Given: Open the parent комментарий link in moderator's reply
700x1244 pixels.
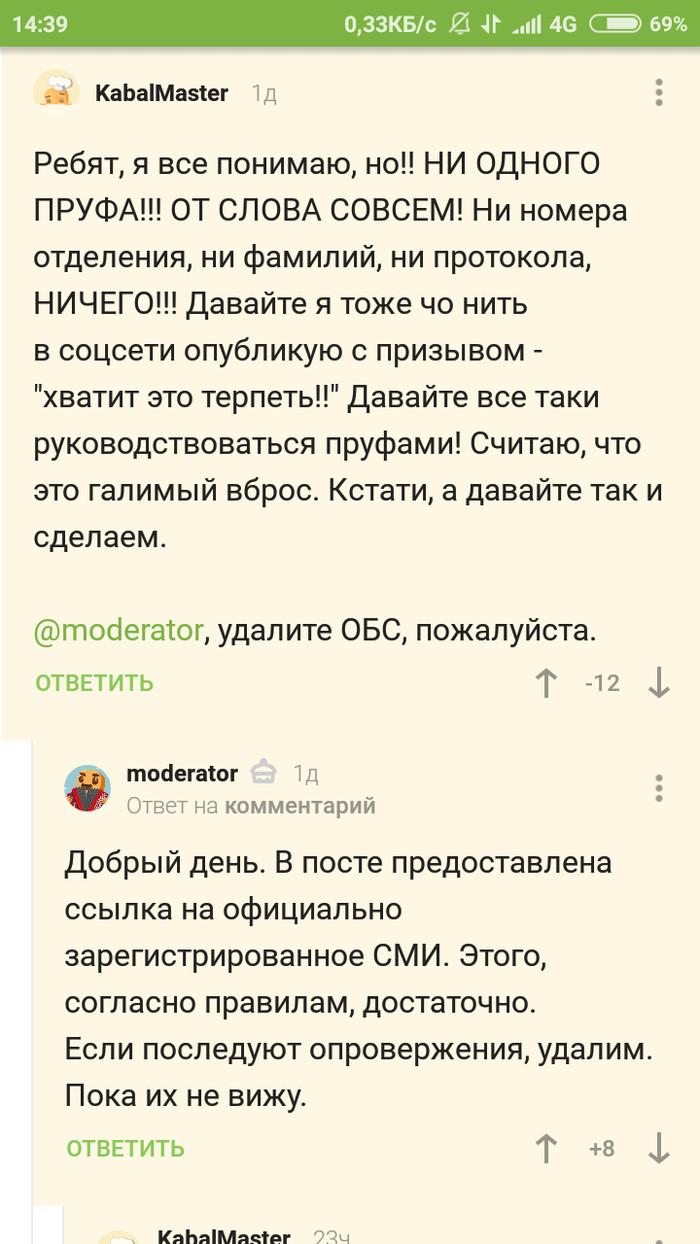Looking at the screenshot, I should (300, 805).
